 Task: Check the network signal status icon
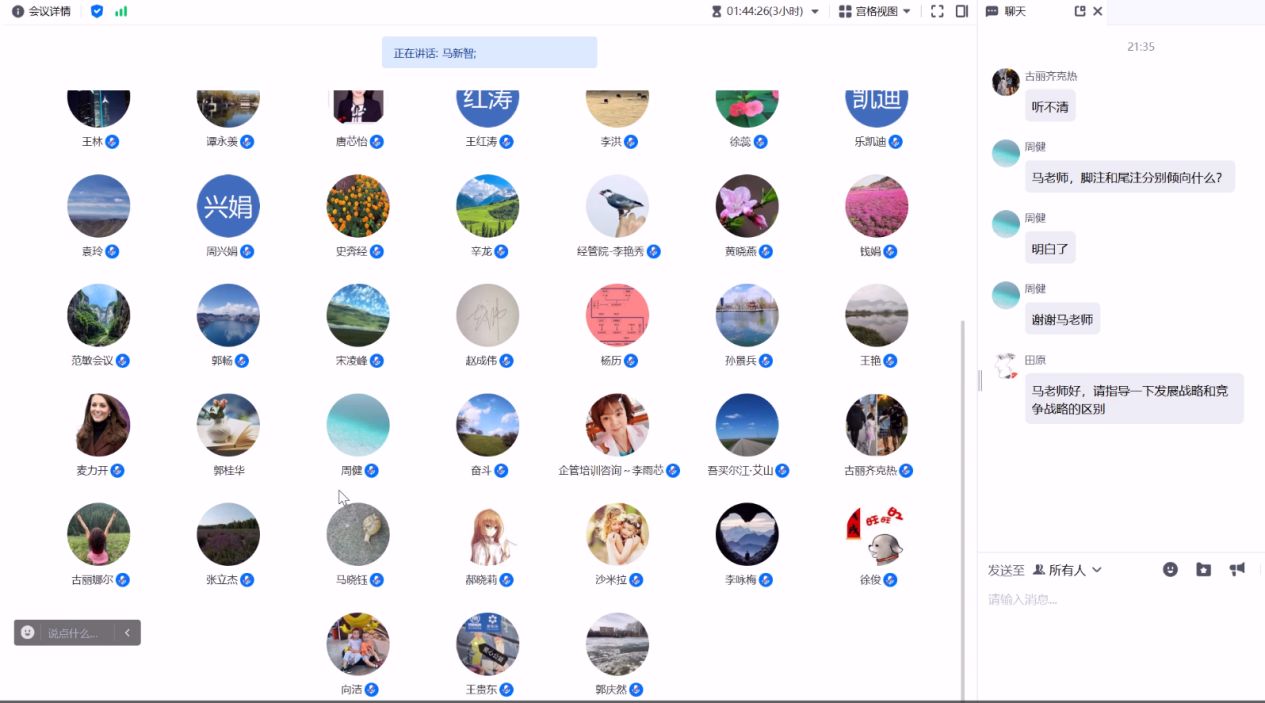[121, 11]
